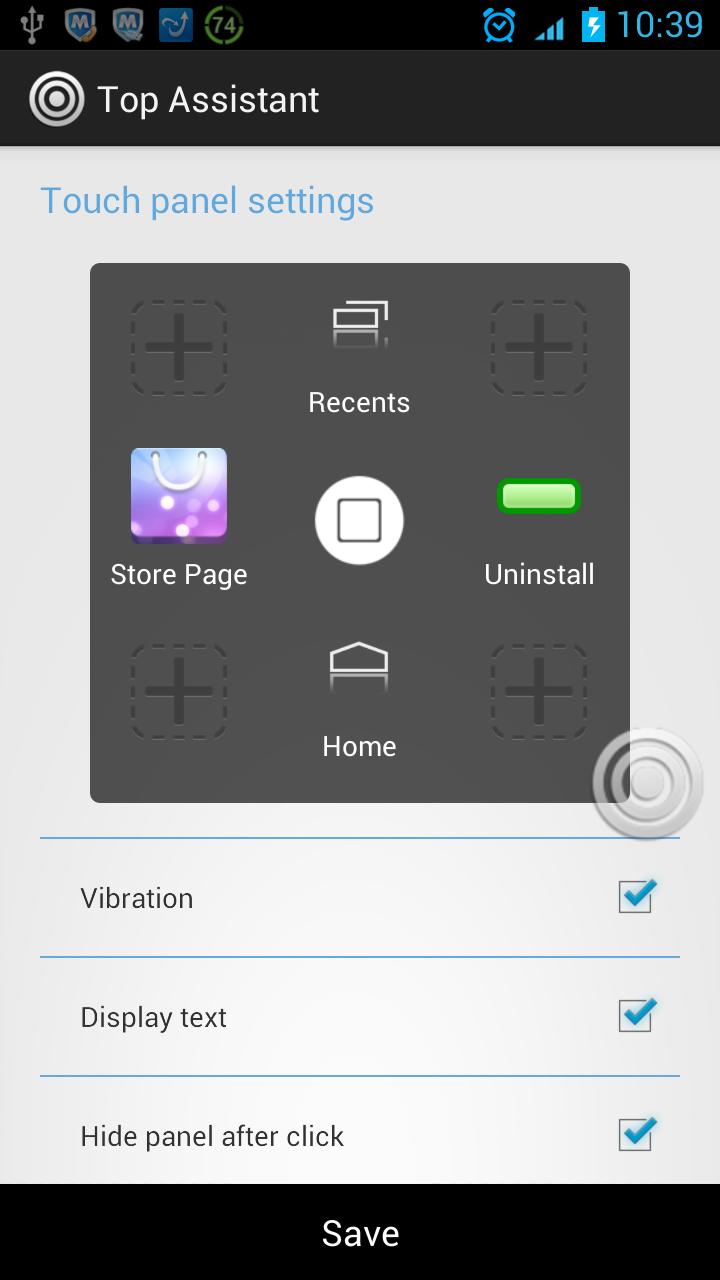Add a shortcut in the empty slot right of Recents
720x1280 pixels.
pos(539,347)
